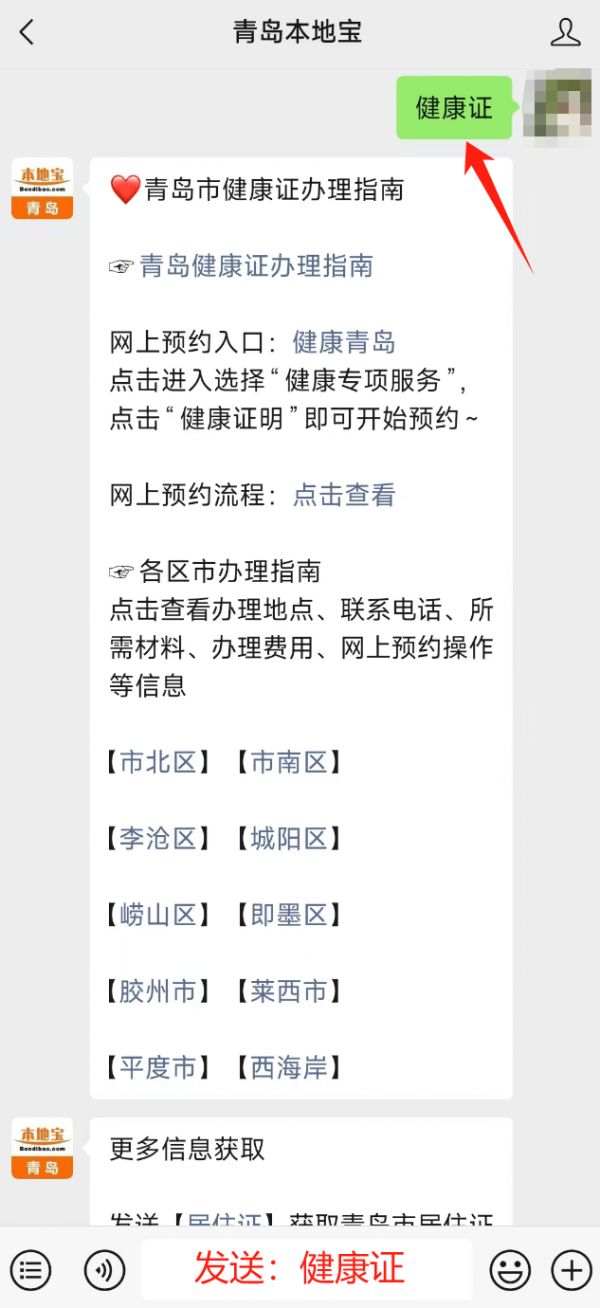The height and width of the screenshot is (1308, 600).
Task: Open the 市南区 guide link
Action: [289, 762]
